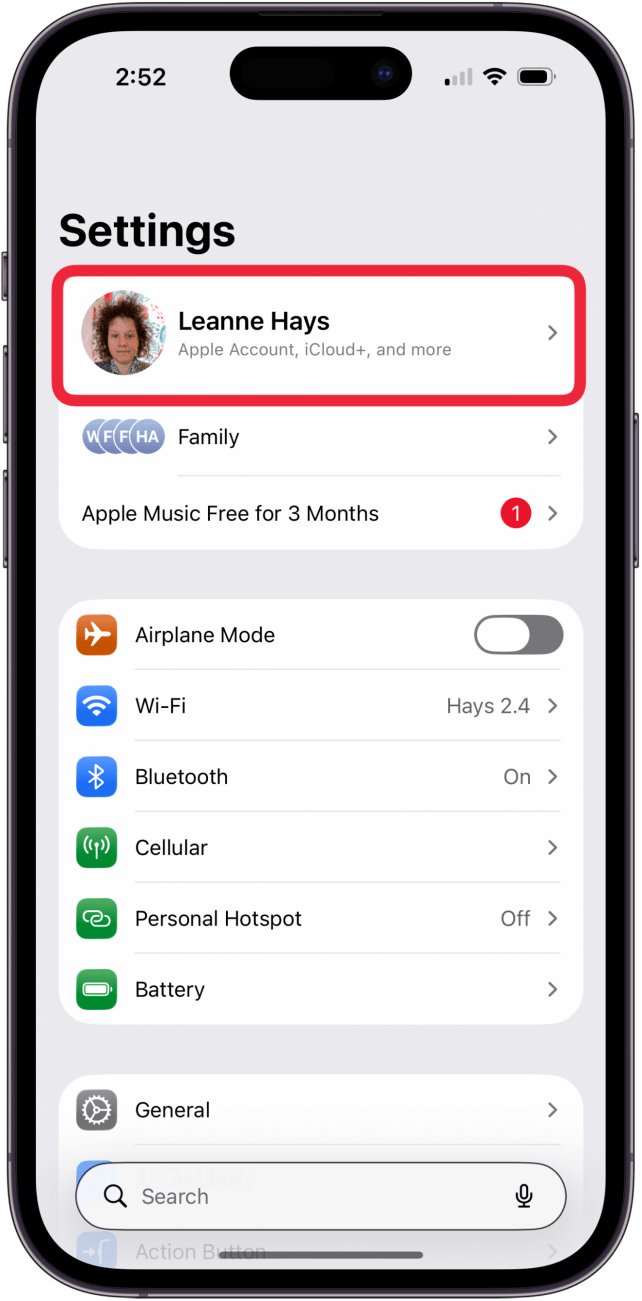Open Apple Music Free for 3 Months offer

pos(300,514)
